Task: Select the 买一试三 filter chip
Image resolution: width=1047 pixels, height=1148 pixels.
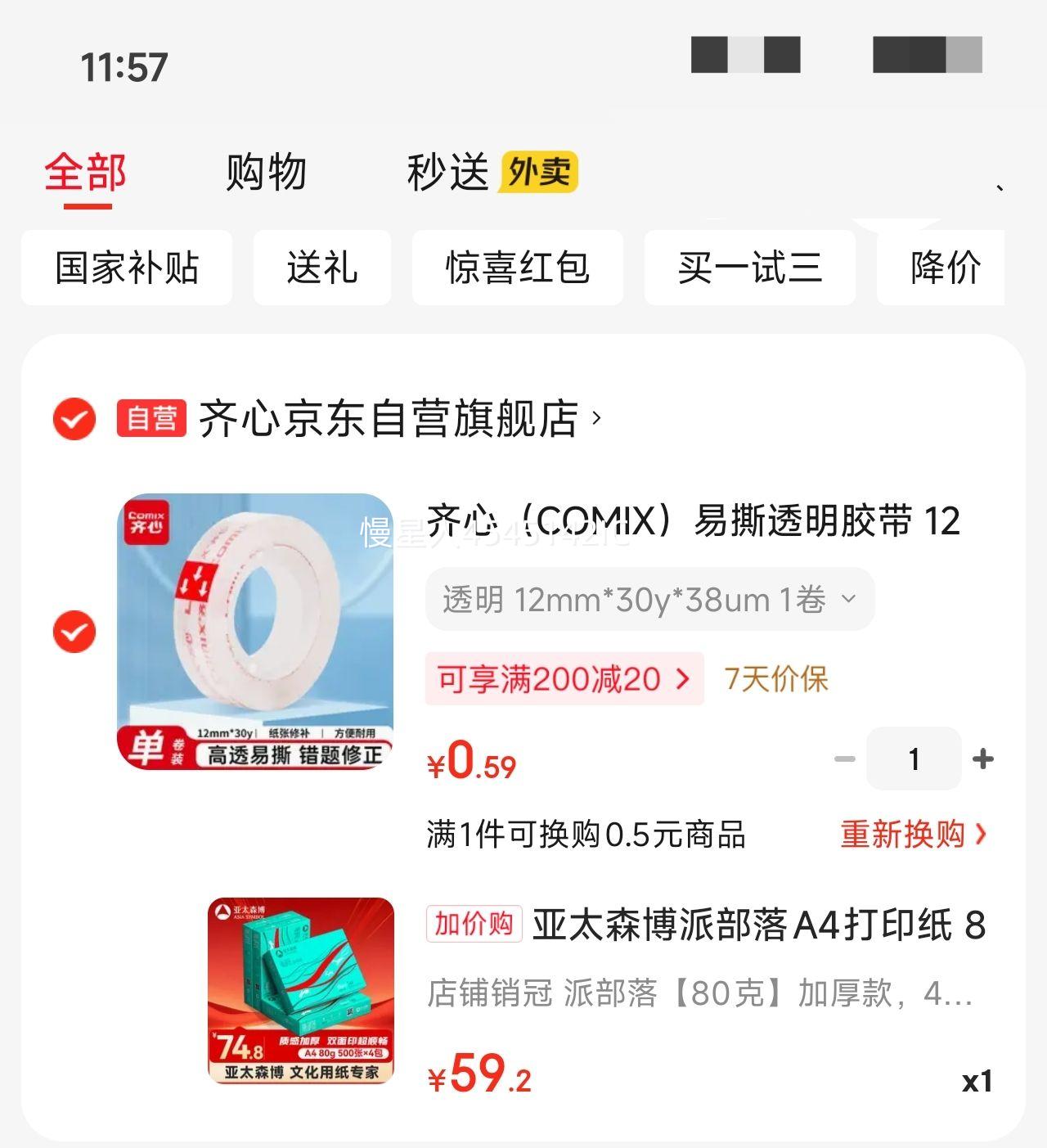Action: [751, 268]
